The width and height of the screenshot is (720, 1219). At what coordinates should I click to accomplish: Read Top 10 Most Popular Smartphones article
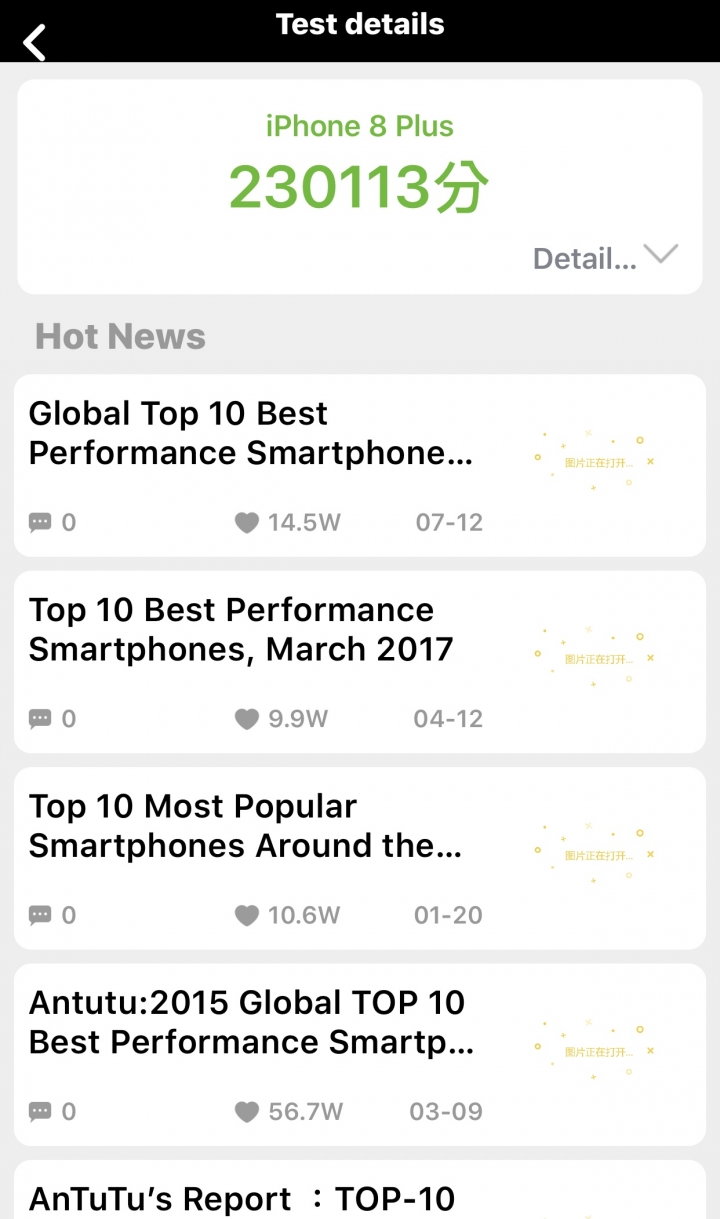pyautogui.click(x=245, y=826)
